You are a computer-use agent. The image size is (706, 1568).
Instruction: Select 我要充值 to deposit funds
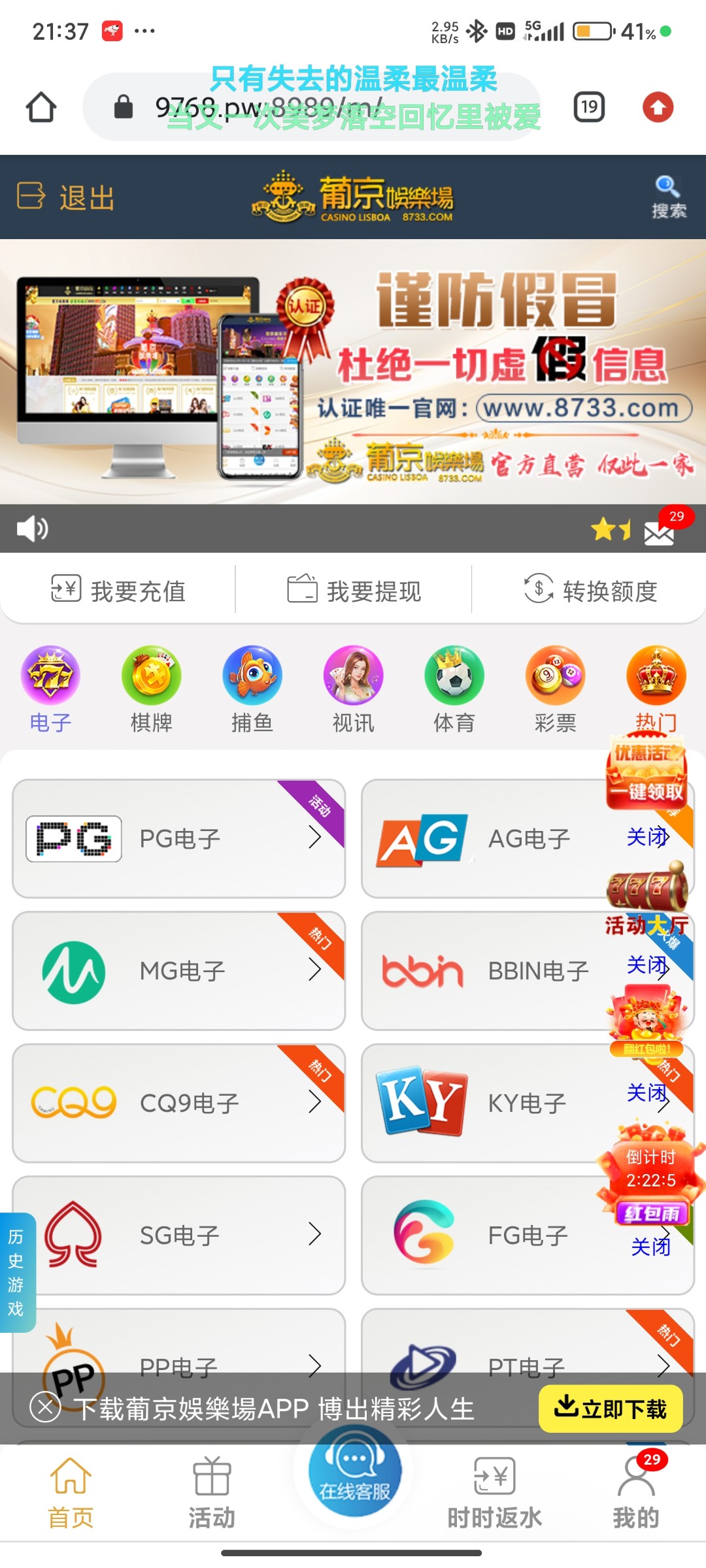(x=118, y=590)
